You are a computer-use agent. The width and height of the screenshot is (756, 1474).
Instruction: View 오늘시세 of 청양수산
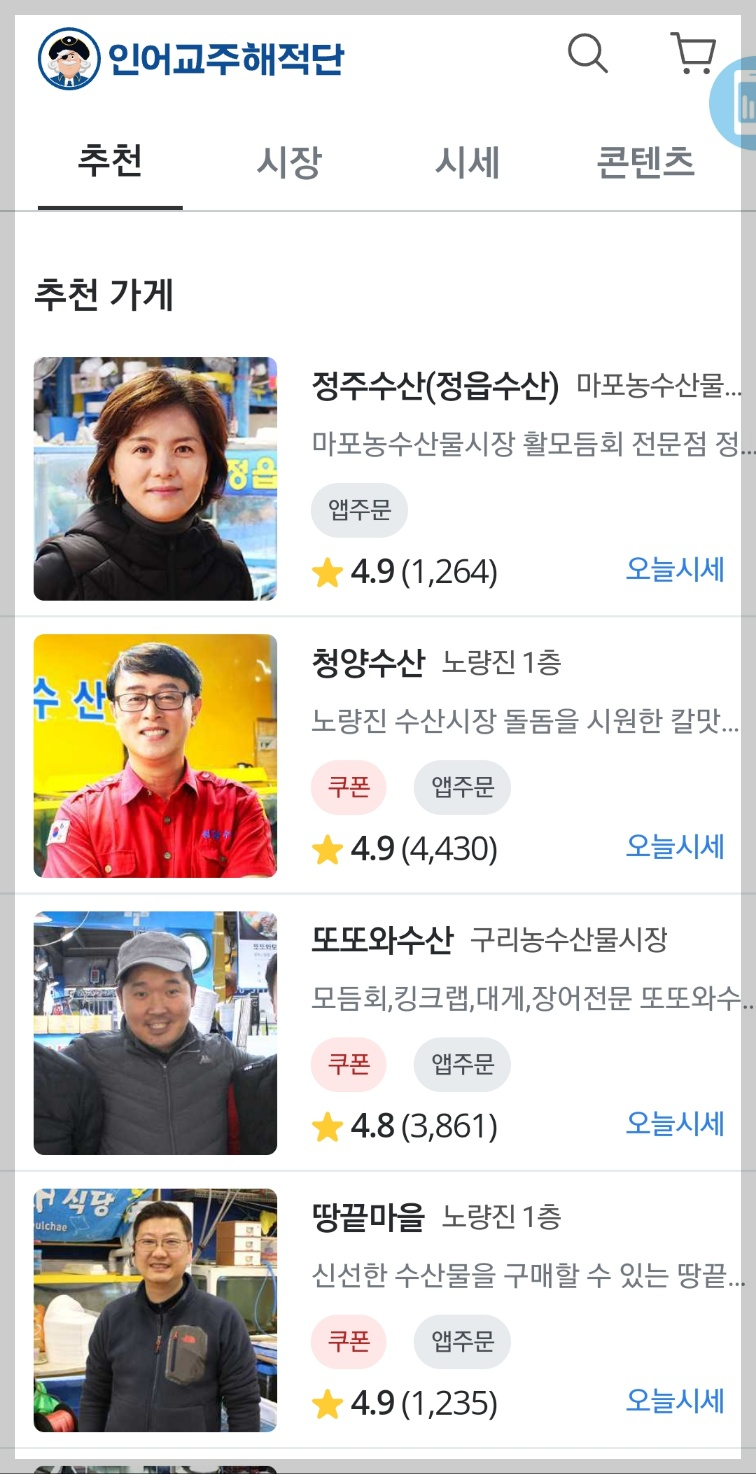(x=676, y=849)
